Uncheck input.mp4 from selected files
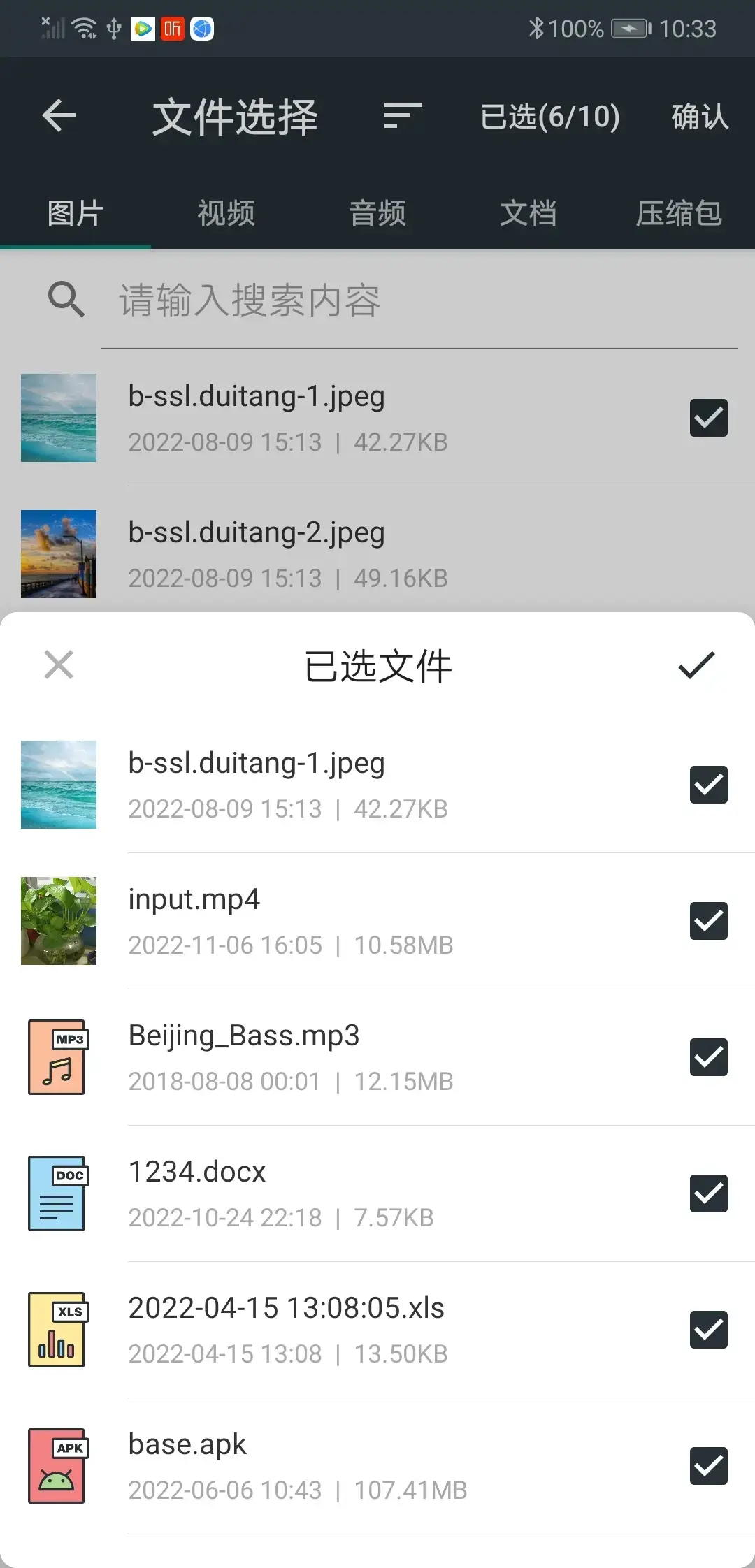 tap(708, 921)
